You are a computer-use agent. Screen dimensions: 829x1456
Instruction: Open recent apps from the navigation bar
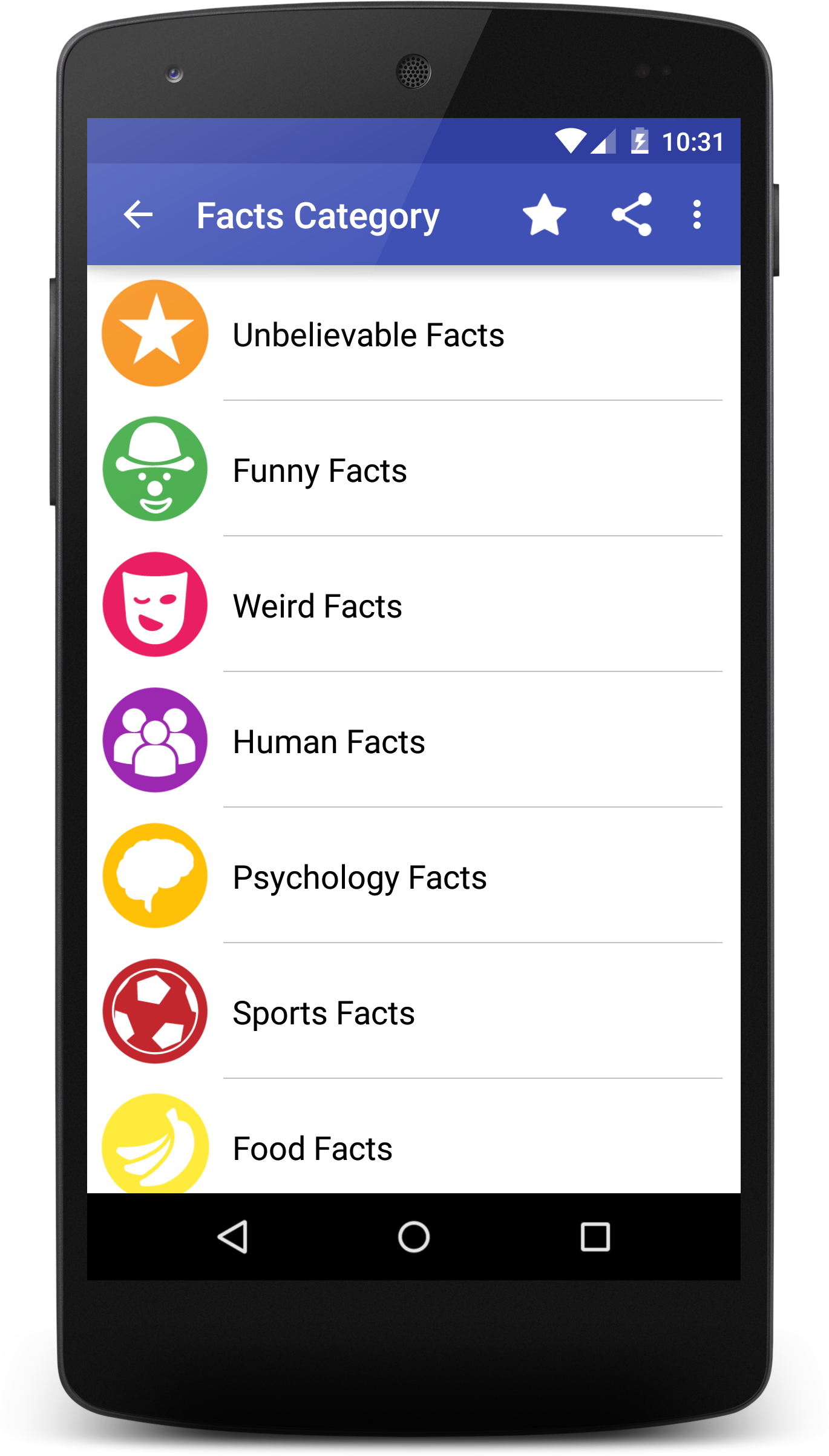(x=595, y=1236)
